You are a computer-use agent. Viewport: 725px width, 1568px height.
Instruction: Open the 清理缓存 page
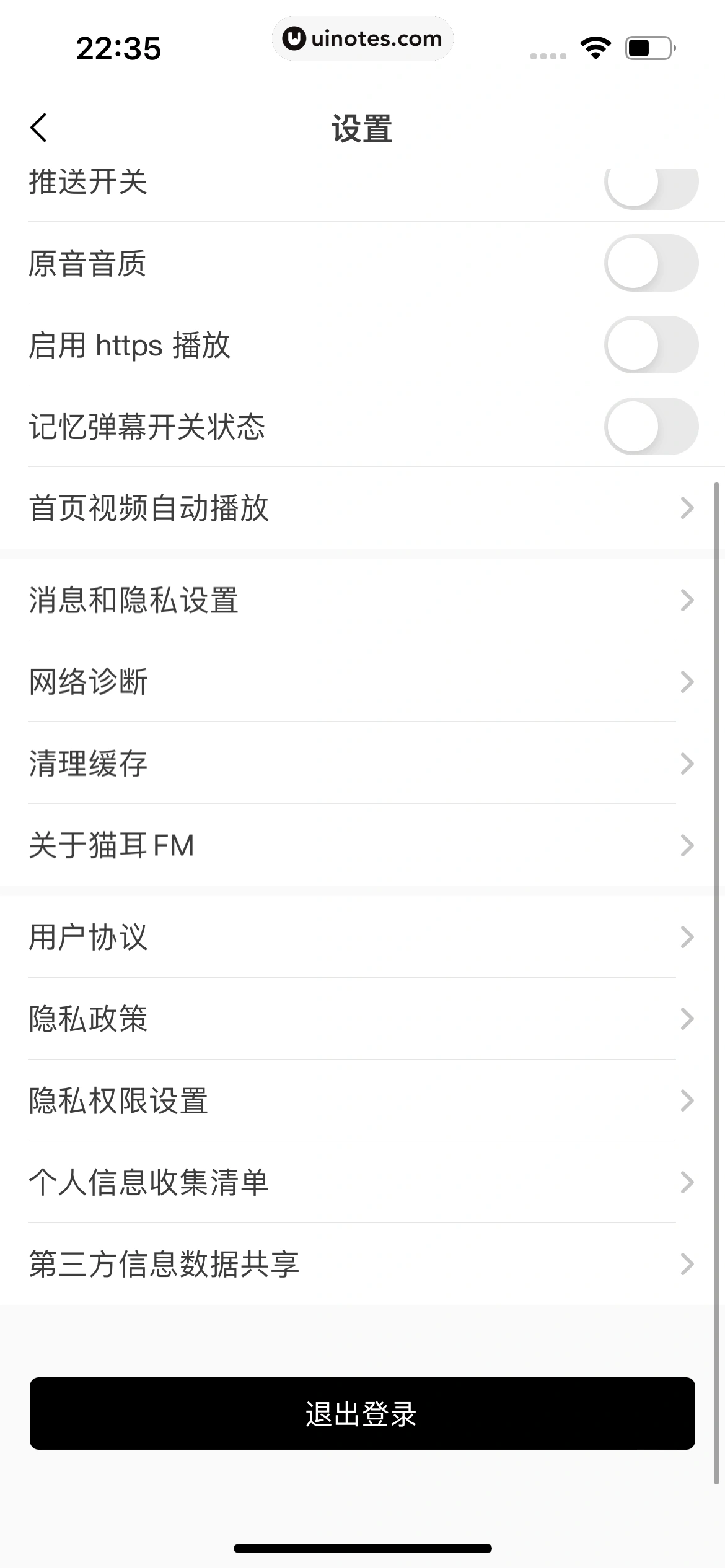pos(362,764)
